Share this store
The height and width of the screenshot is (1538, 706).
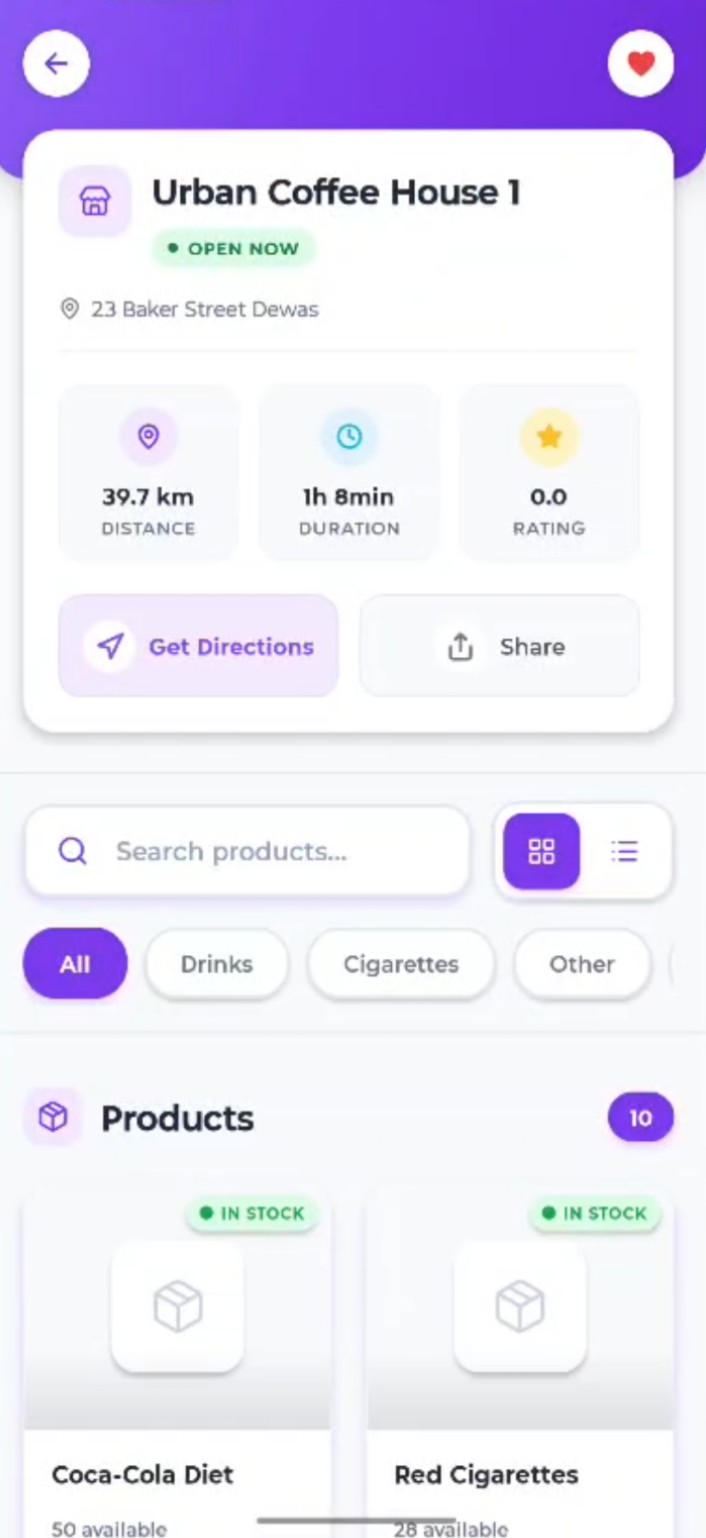click(500, 646)
